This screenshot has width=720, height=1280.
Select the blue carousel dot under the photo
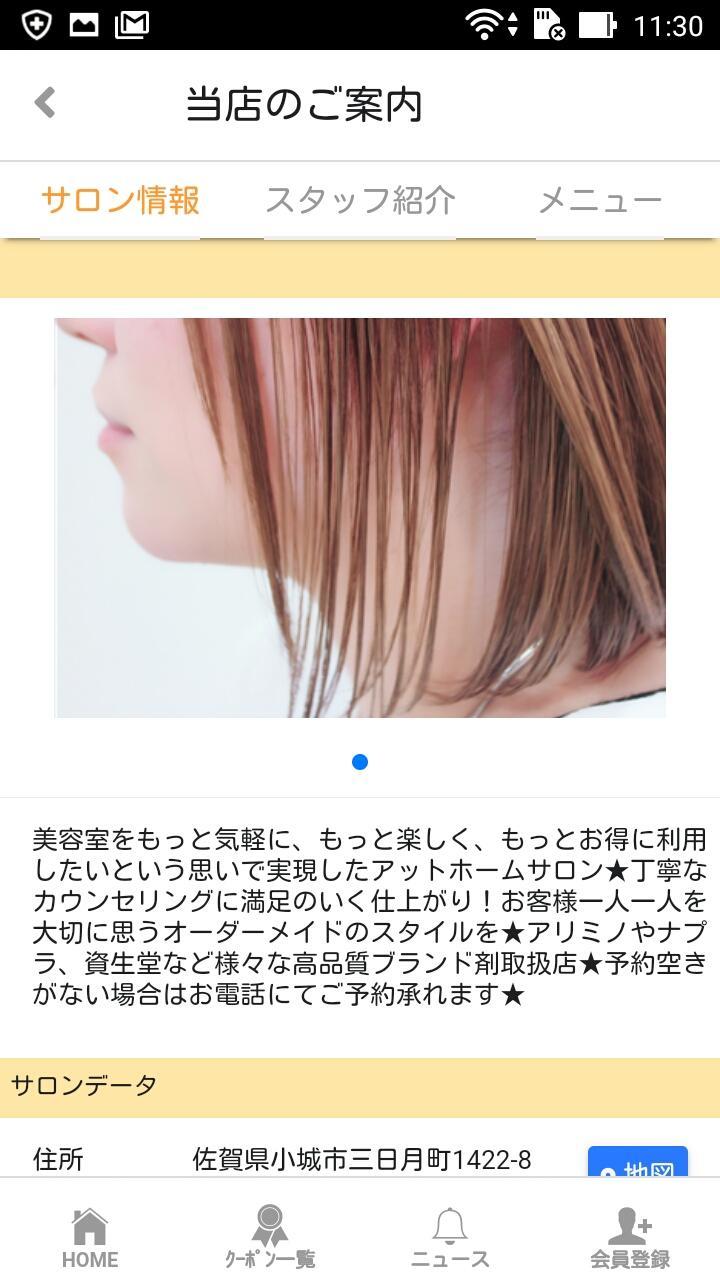359,761
